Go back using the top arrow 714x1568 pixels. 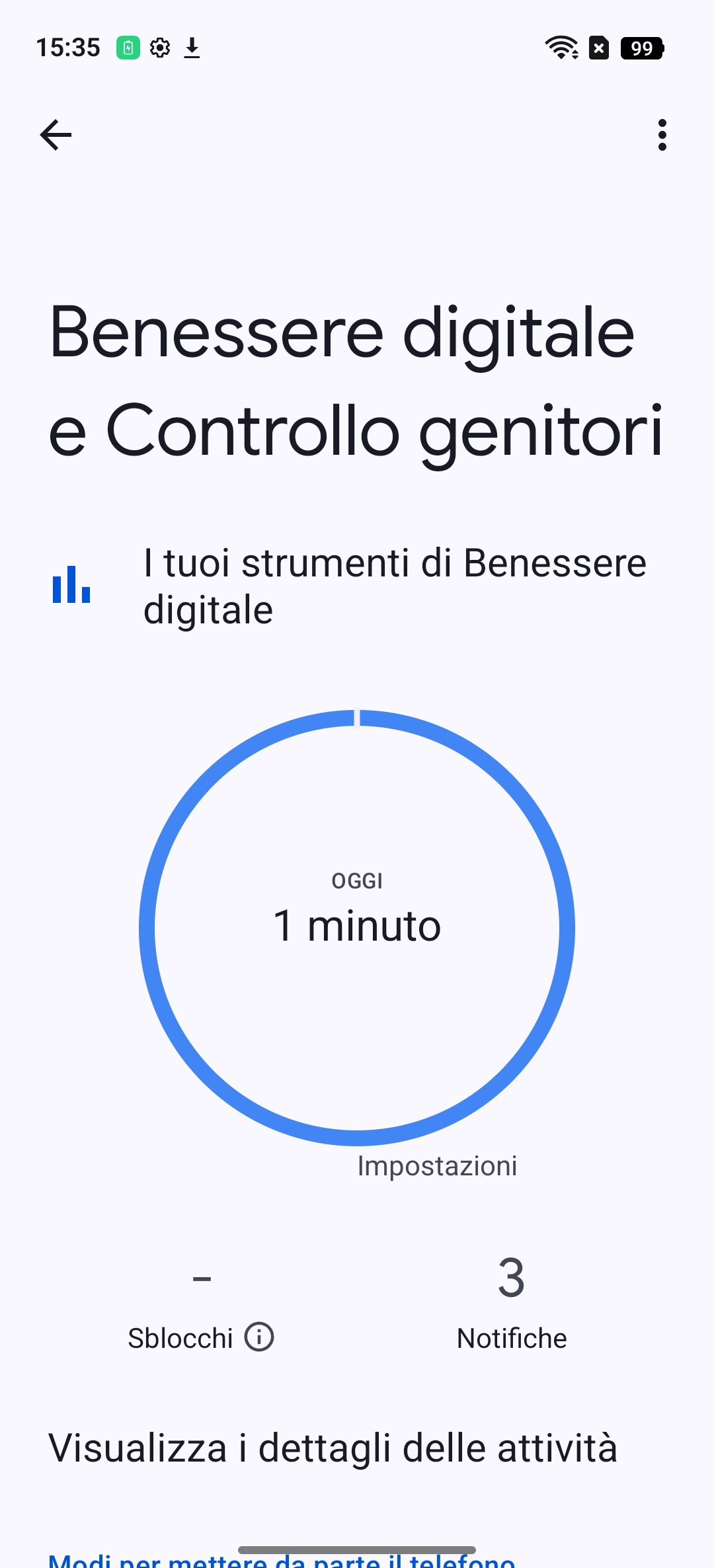56,135
